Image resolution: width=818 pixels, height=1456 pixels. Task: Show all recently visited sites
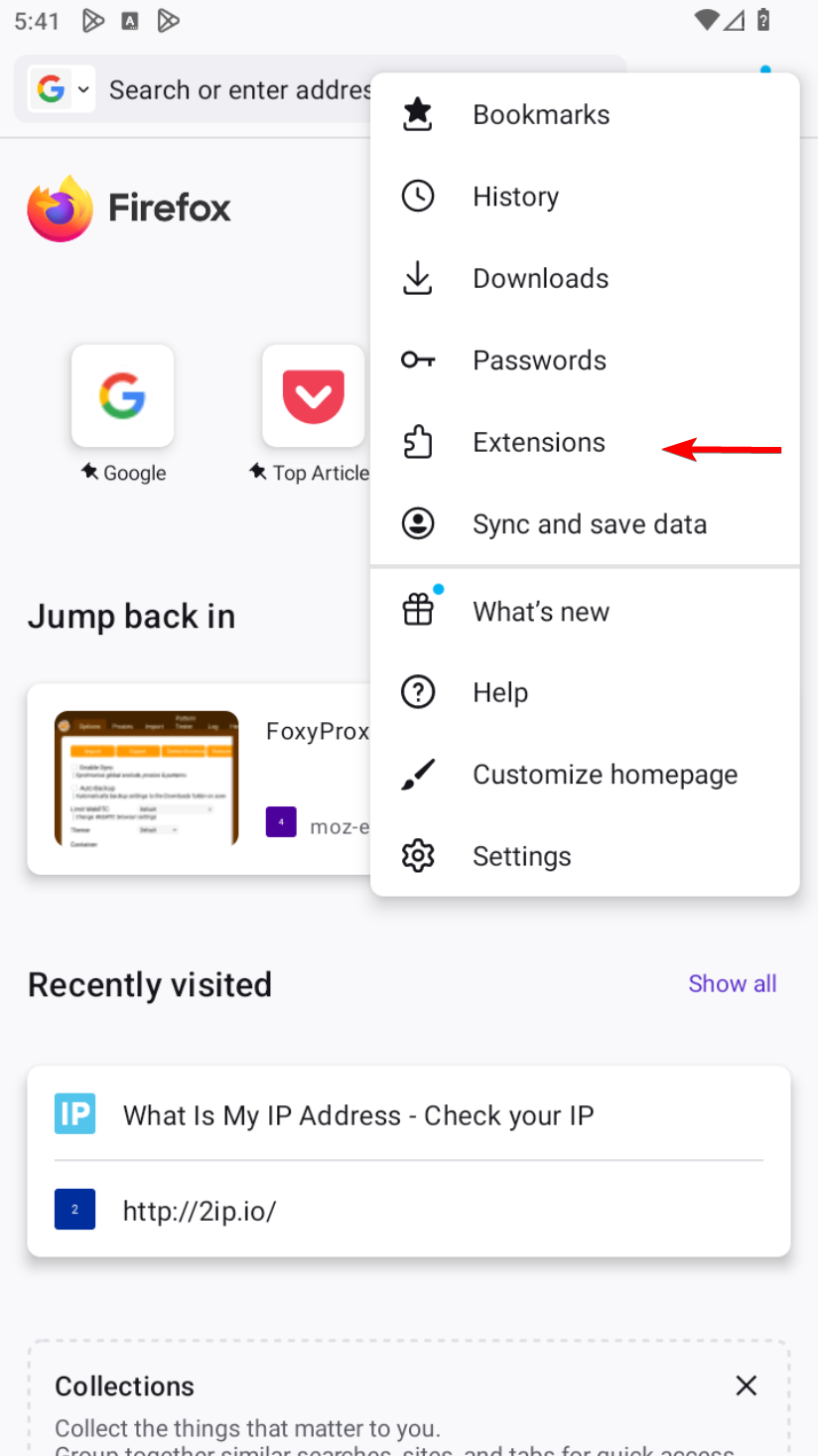click(733, 983)
